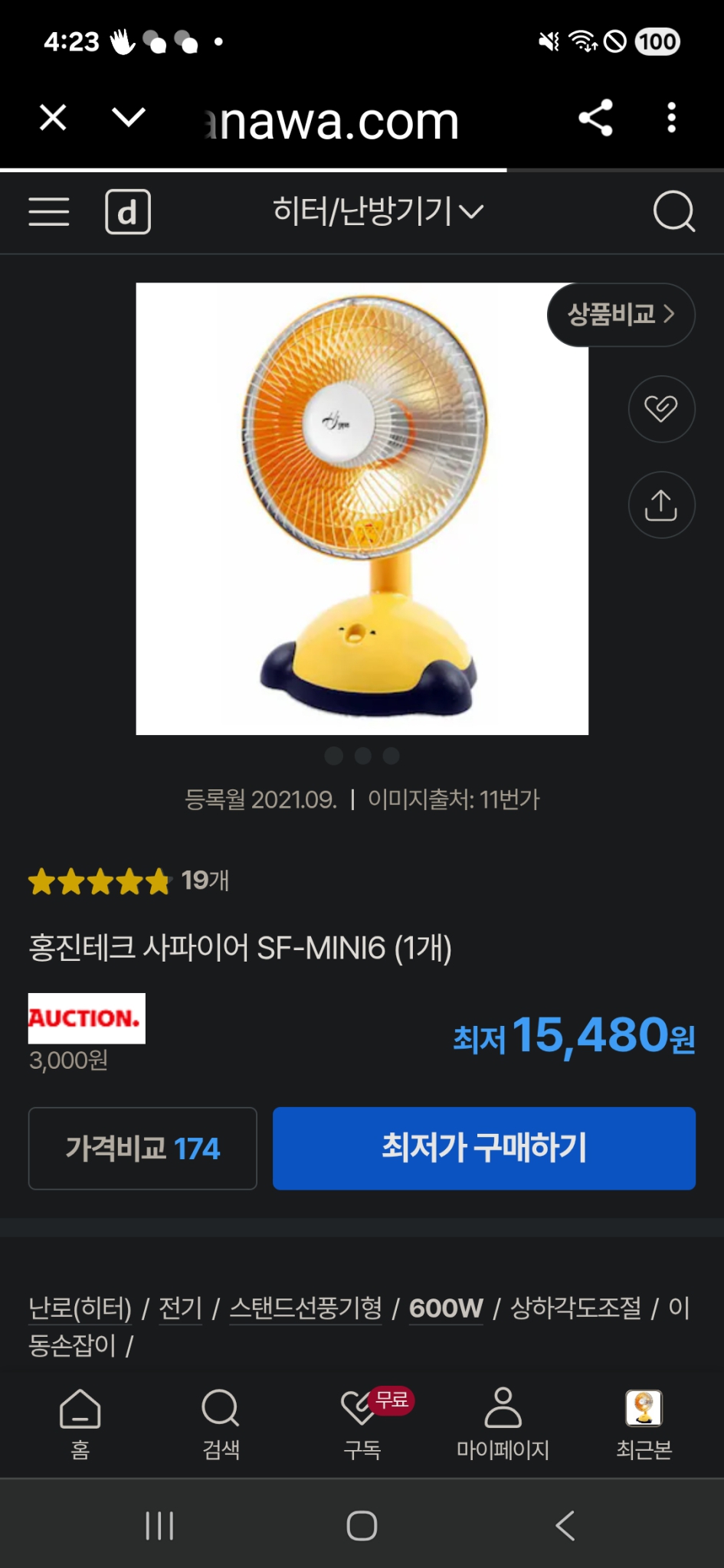Open the 상품비교 product comparison panel

(x=621, y=315)
